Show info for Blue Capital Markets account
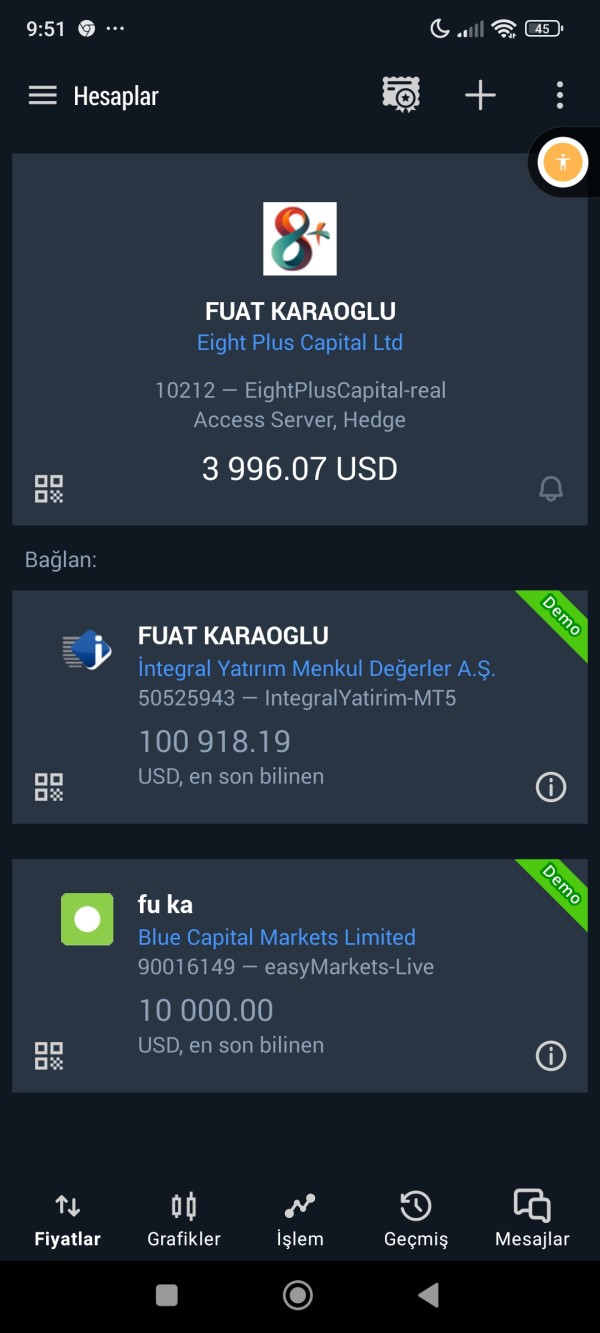Screen dimensions: 600x1333 tap(551, 1056)
